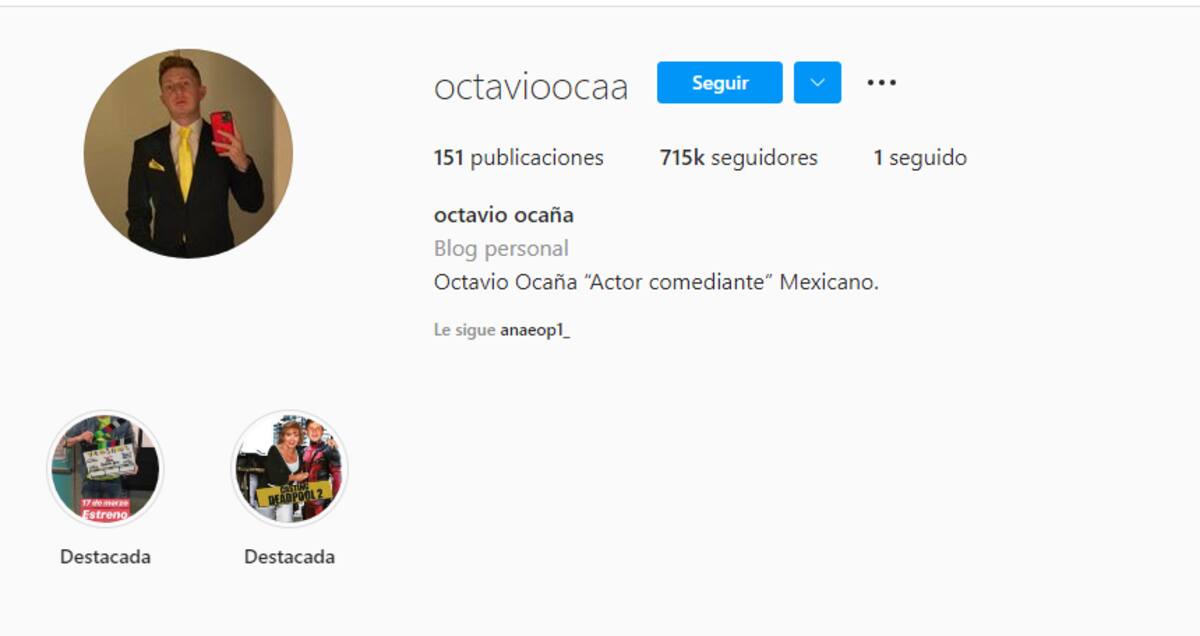Viewport: 1200px width, 636px height.
Task: View the 1 seguido list
Action: coord(919,158)
